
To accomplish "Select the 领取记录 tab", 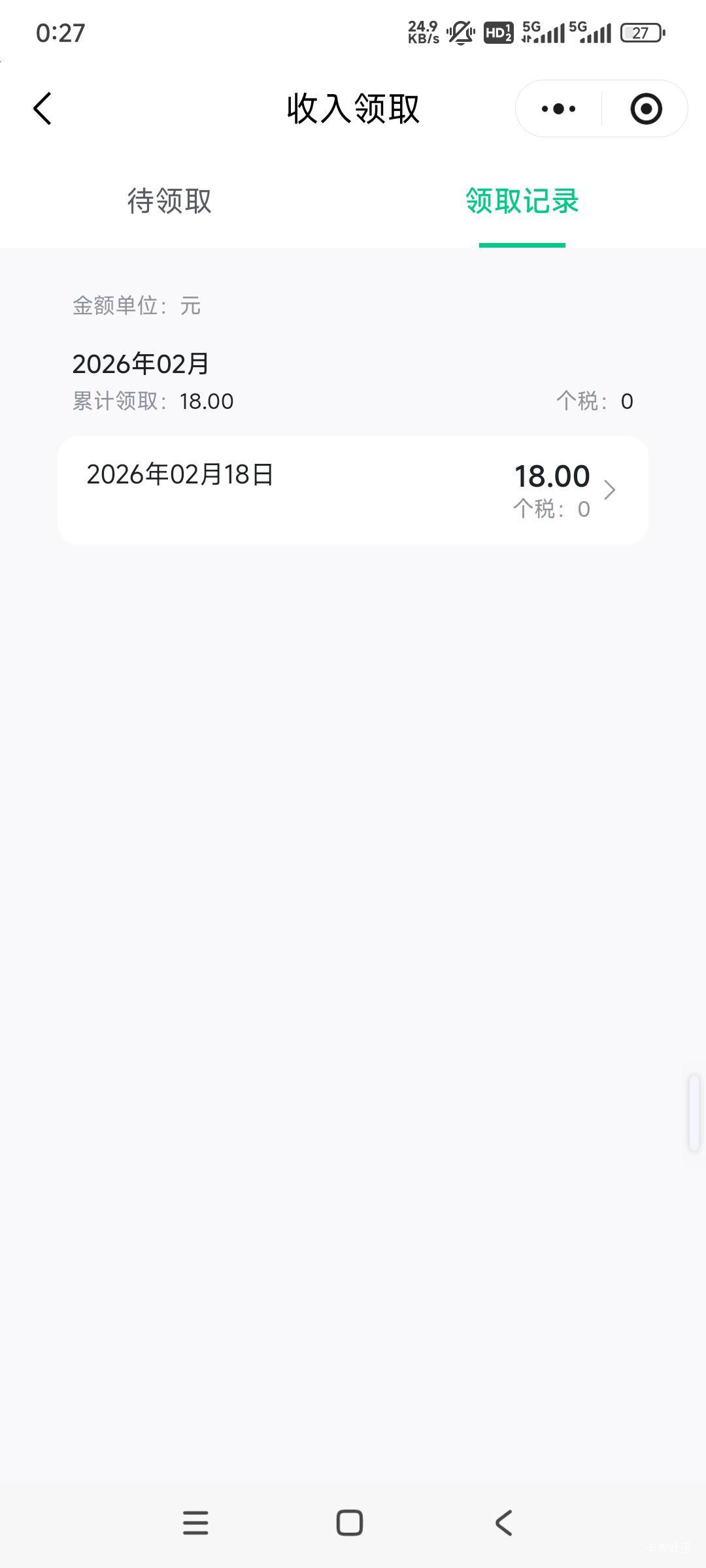I will tap(522, 201).
